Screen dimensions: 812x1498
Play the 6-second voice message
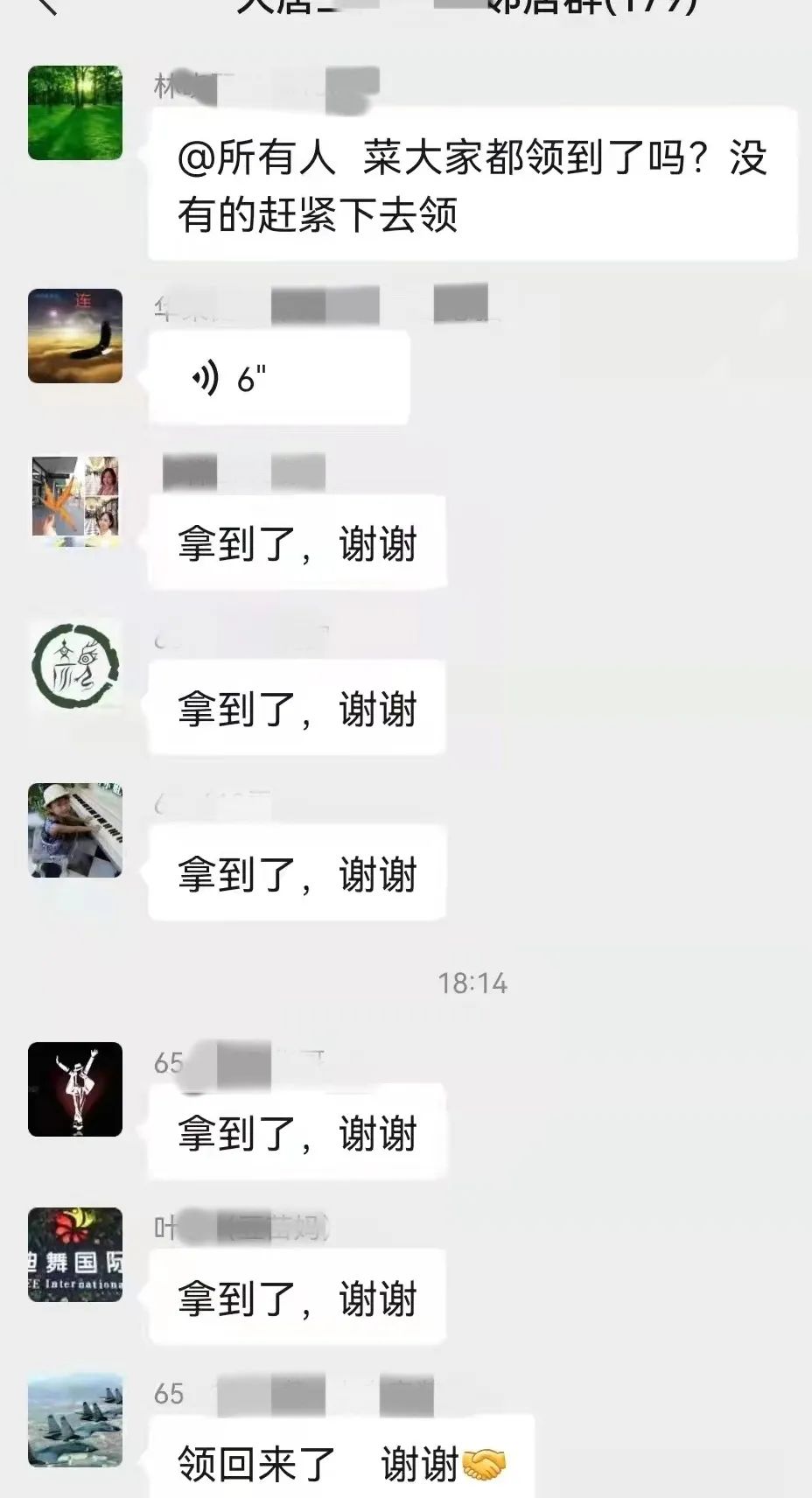(278, 379)
